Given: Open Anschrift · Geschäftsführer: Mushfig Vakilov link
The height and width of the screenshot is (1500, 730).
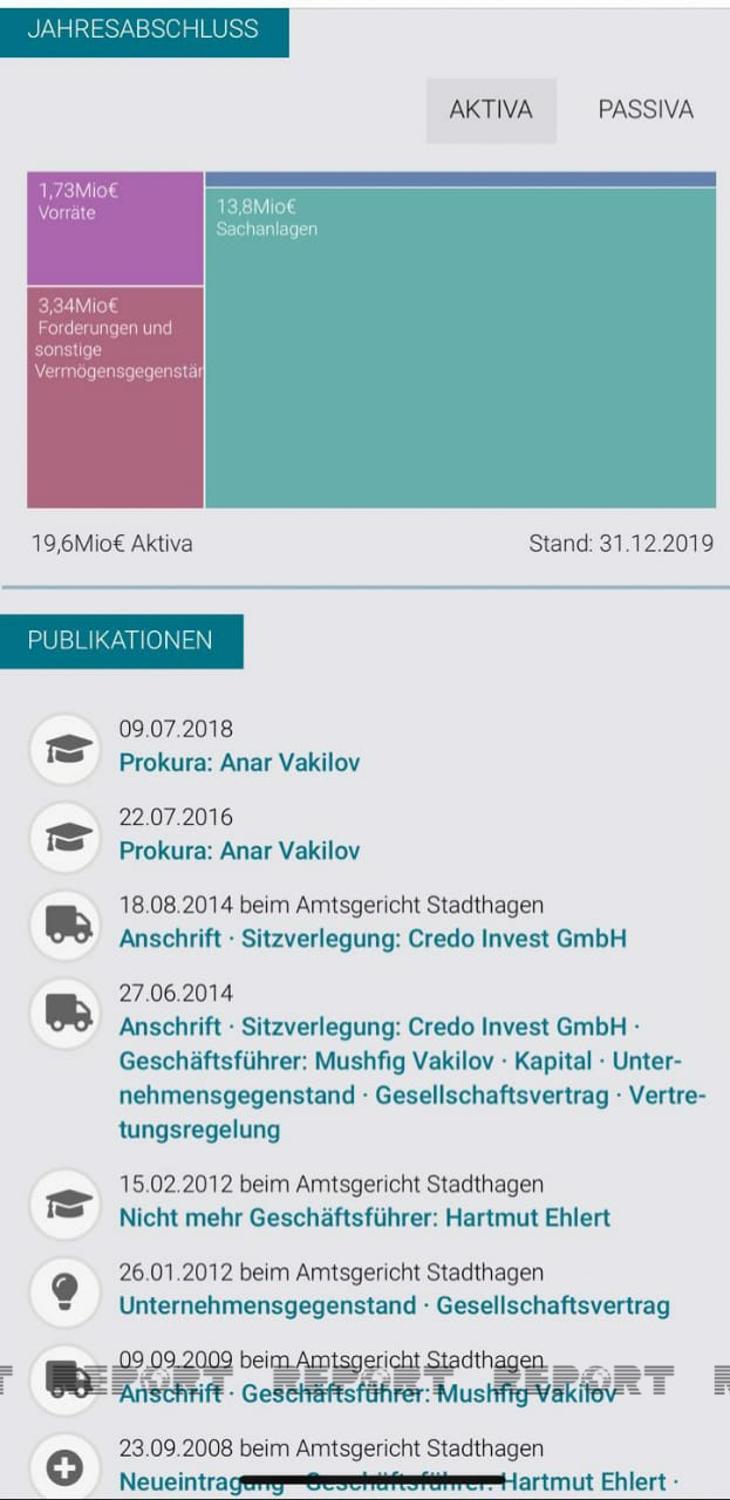Looking at the screenshot, I should point(367,1394).
